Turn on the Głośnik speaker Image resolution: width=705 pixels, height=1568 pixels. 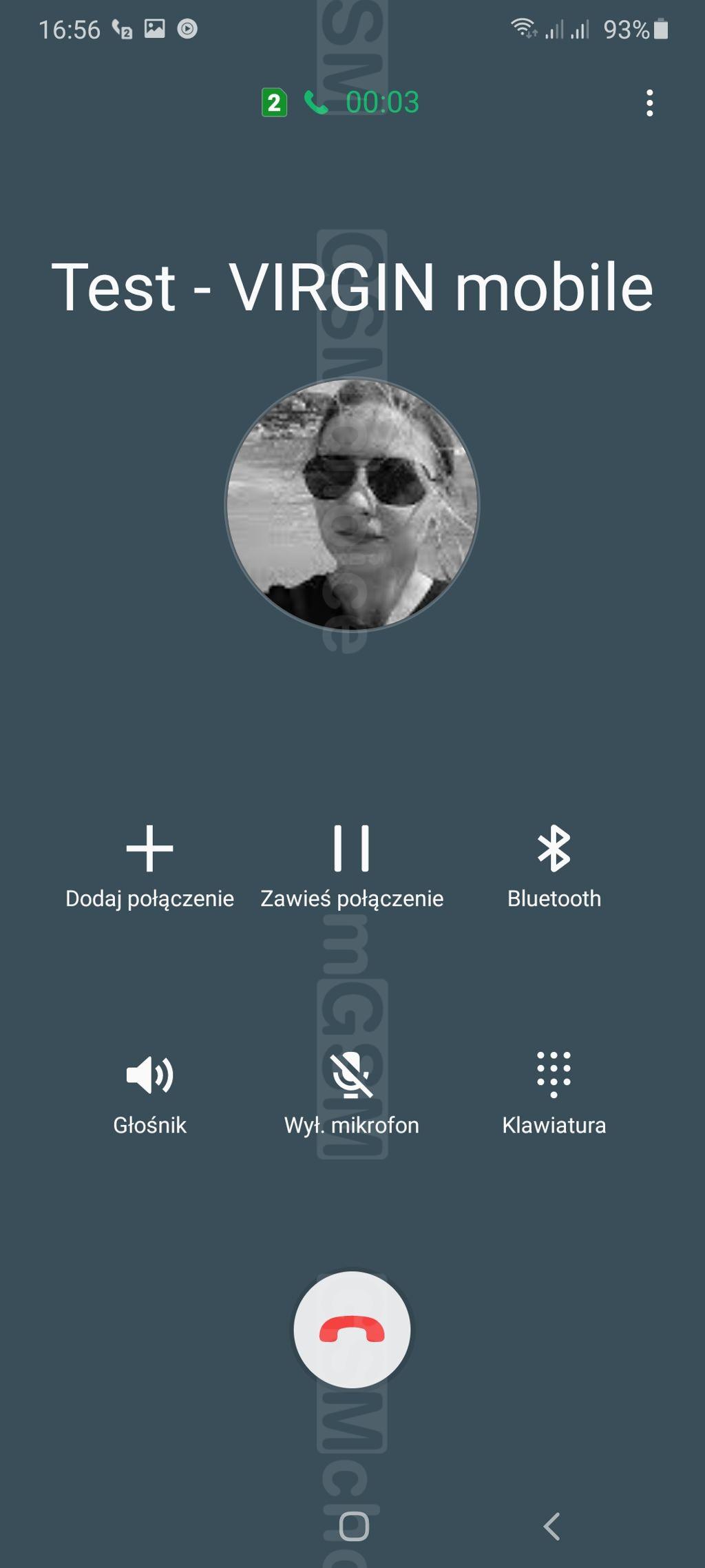[149, 1092]
